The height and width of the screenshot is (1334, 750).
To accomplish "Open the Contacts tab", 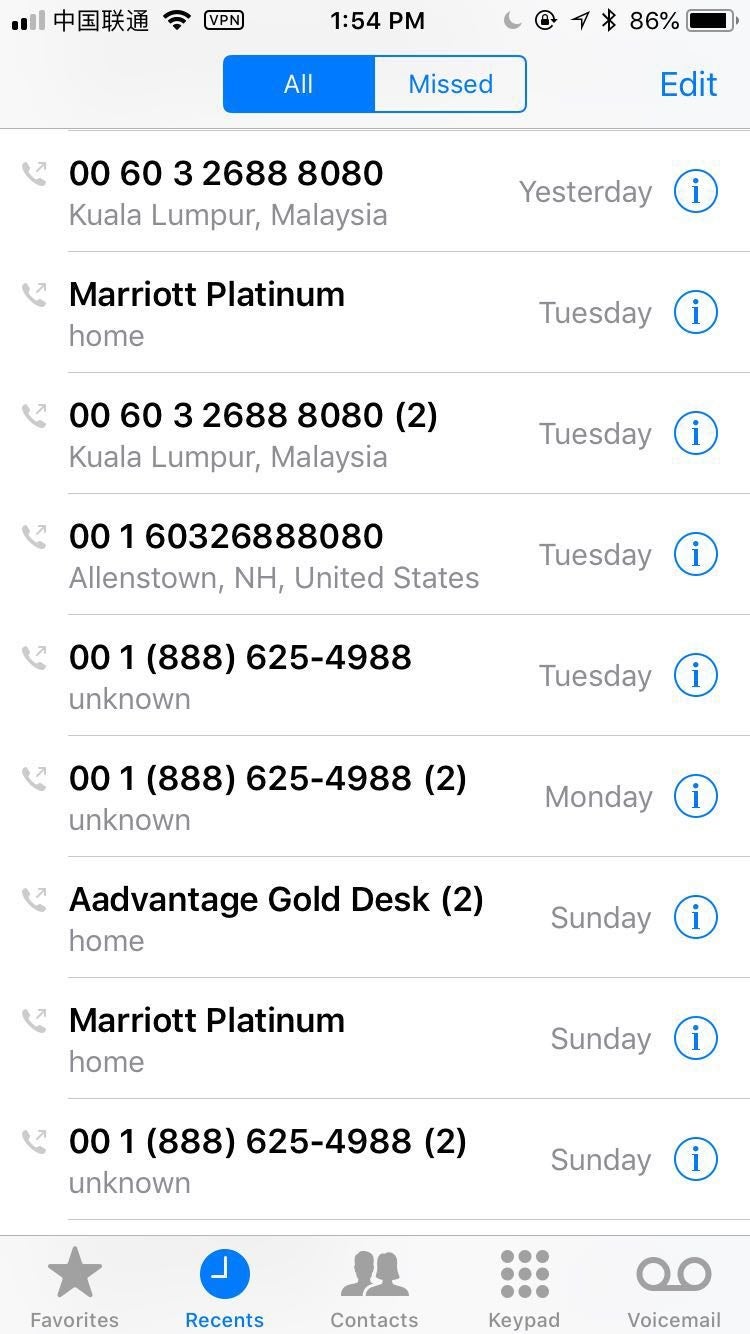I will pos(374,1287).
